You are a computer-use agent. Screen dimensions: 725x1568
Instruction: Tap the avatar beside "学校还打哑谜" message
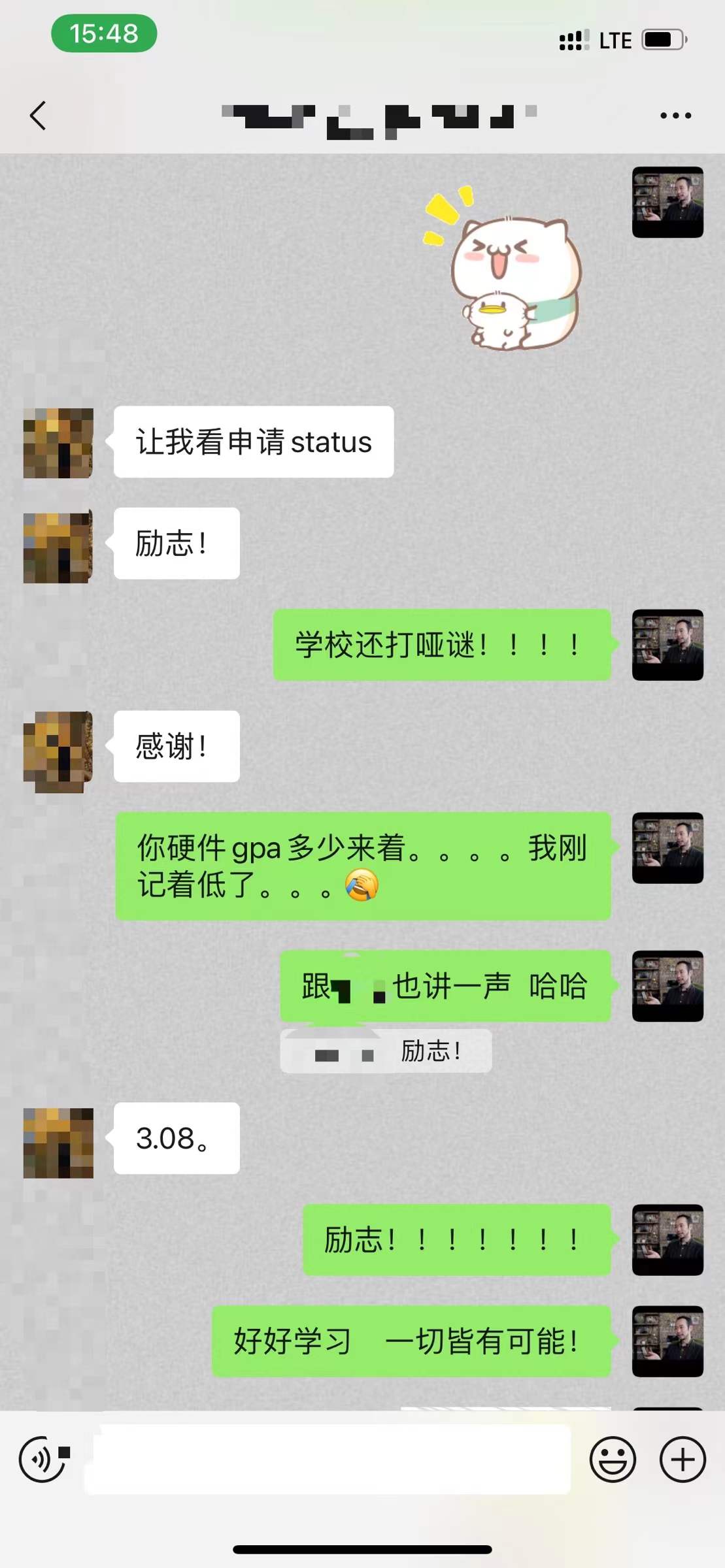point(667,645)
